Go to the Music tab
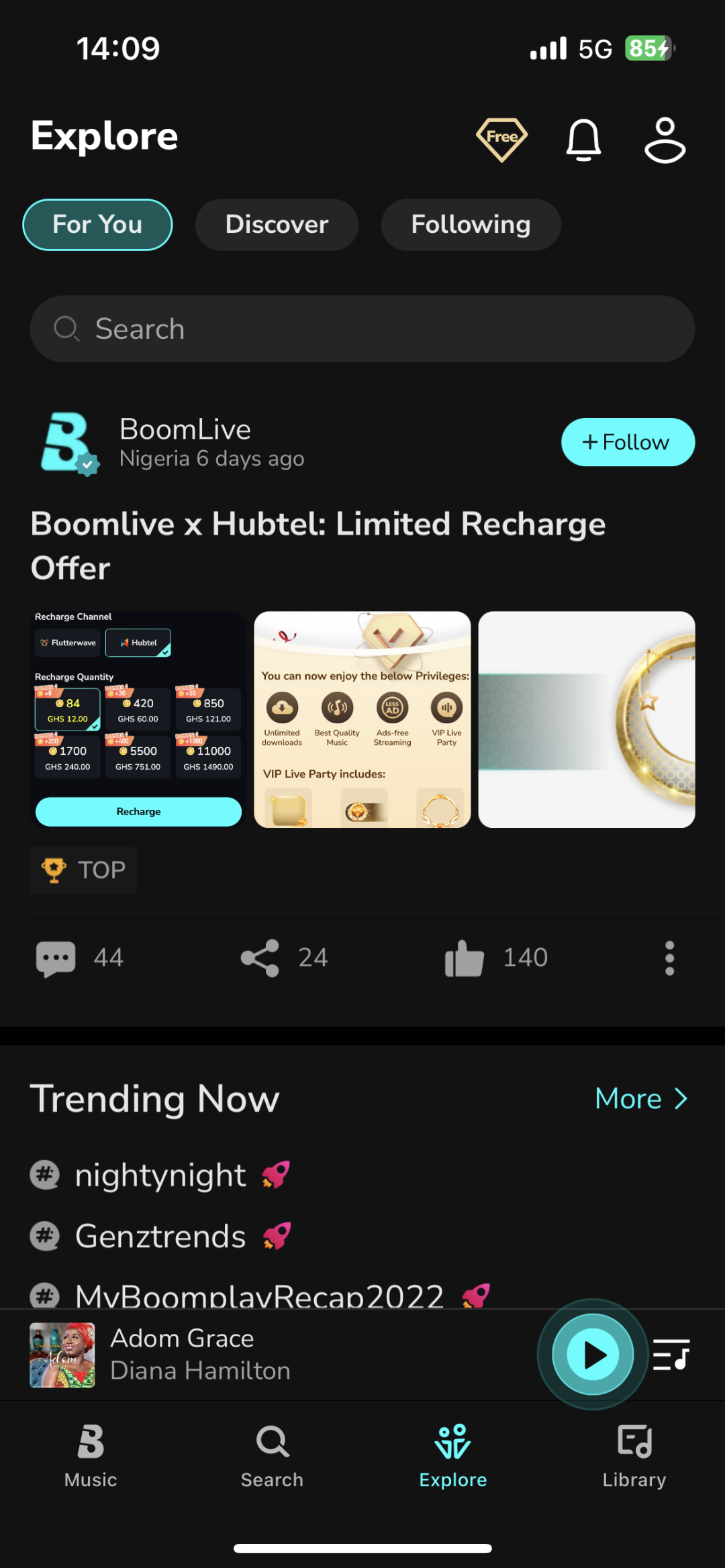The height and width of the screenshot is (1568, 725). coord(91,1453)
